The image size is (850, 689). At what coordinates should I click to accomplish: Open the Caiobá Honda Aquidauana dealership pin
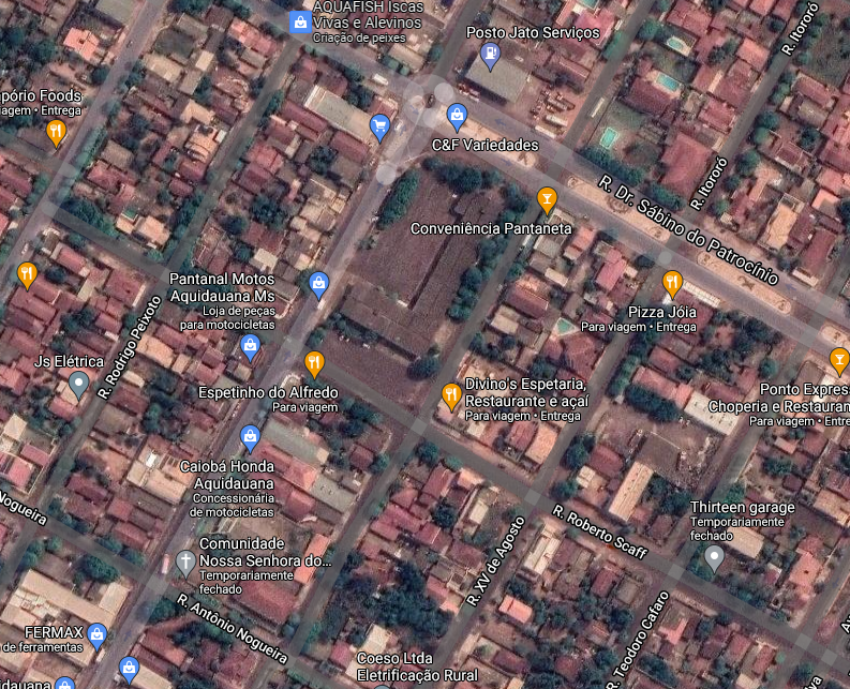click(250, 437)
